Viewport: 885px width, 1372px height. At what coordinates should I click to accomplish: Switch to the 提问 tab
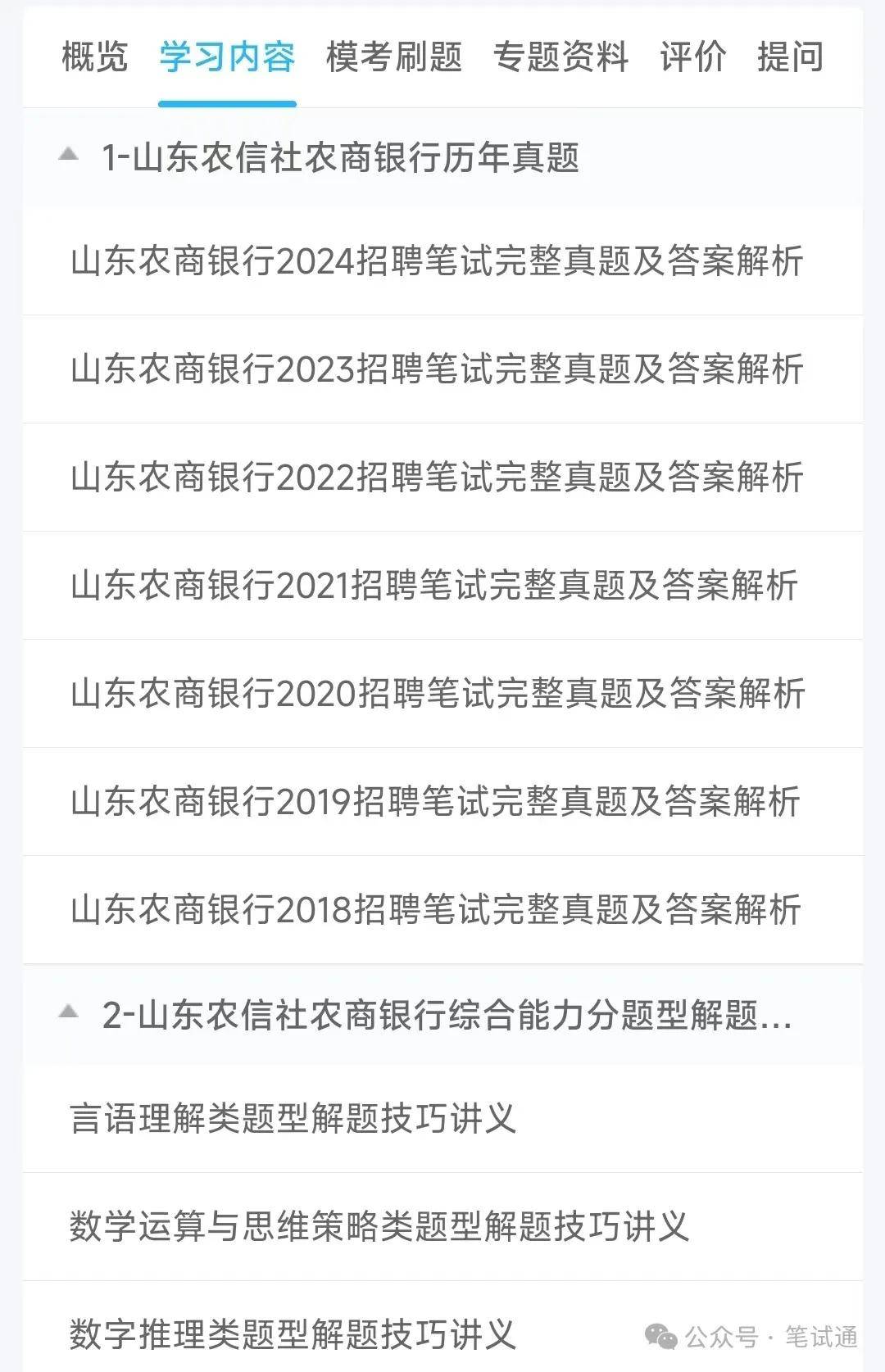(x=791, y=57)
